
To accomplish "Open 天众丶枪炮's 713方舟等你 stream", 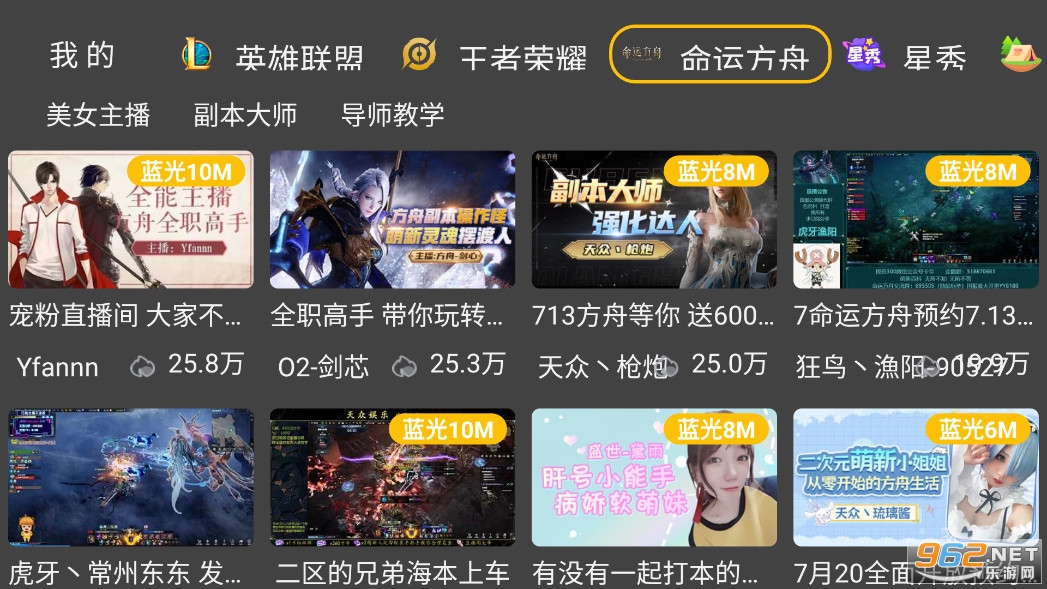I will point(654,220).
